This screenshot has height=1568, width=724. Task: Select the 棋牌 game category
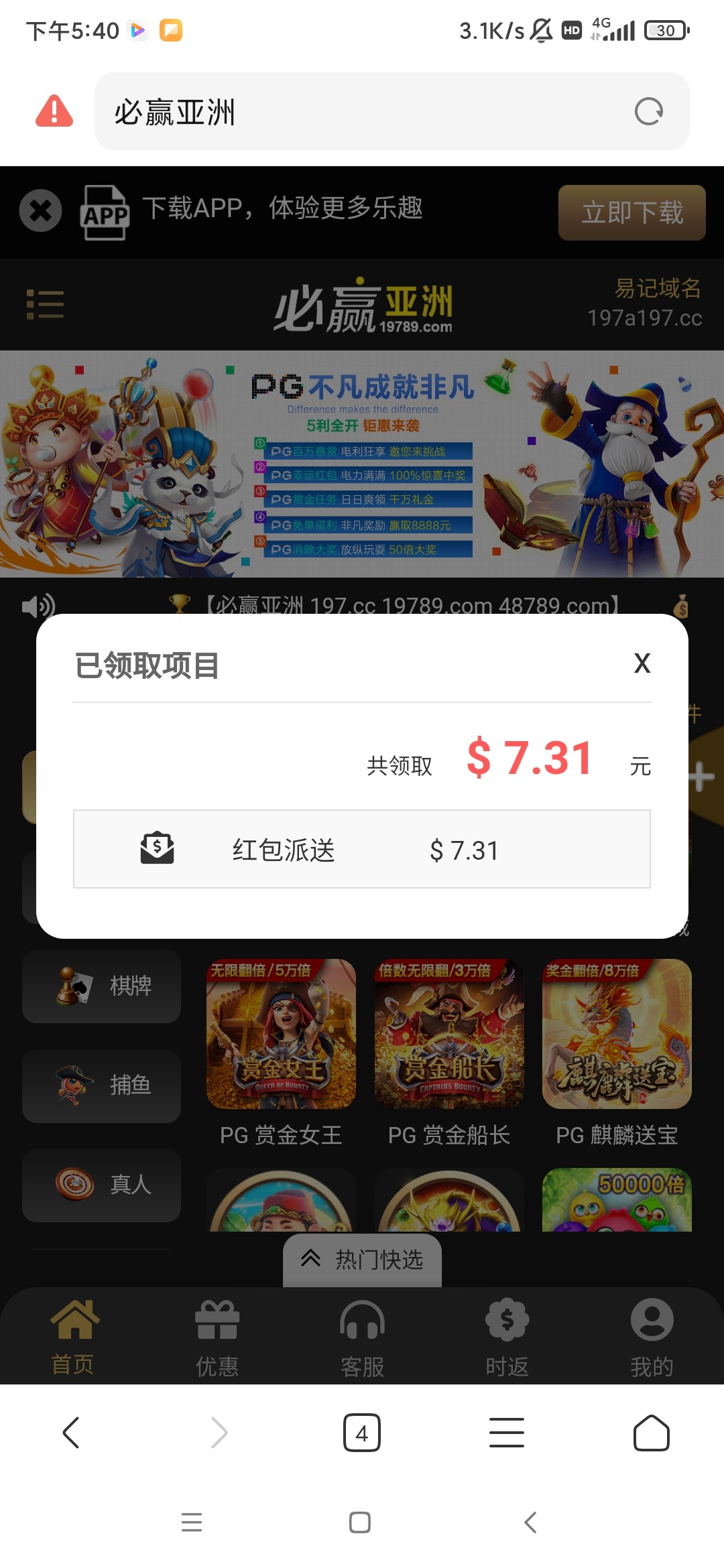[101, 986]
